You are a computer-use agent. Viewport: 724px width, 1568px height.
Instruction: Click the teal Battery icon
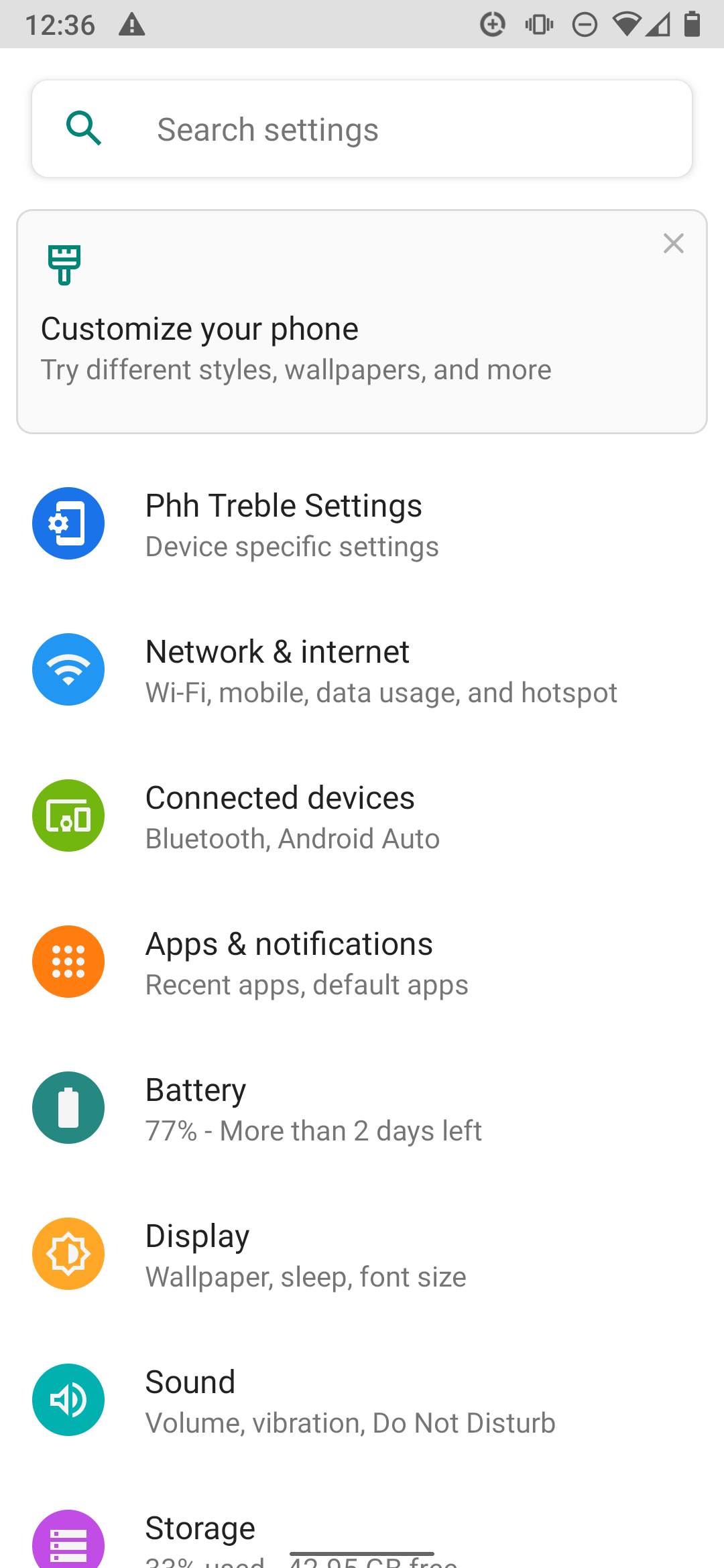point(68,1108)
